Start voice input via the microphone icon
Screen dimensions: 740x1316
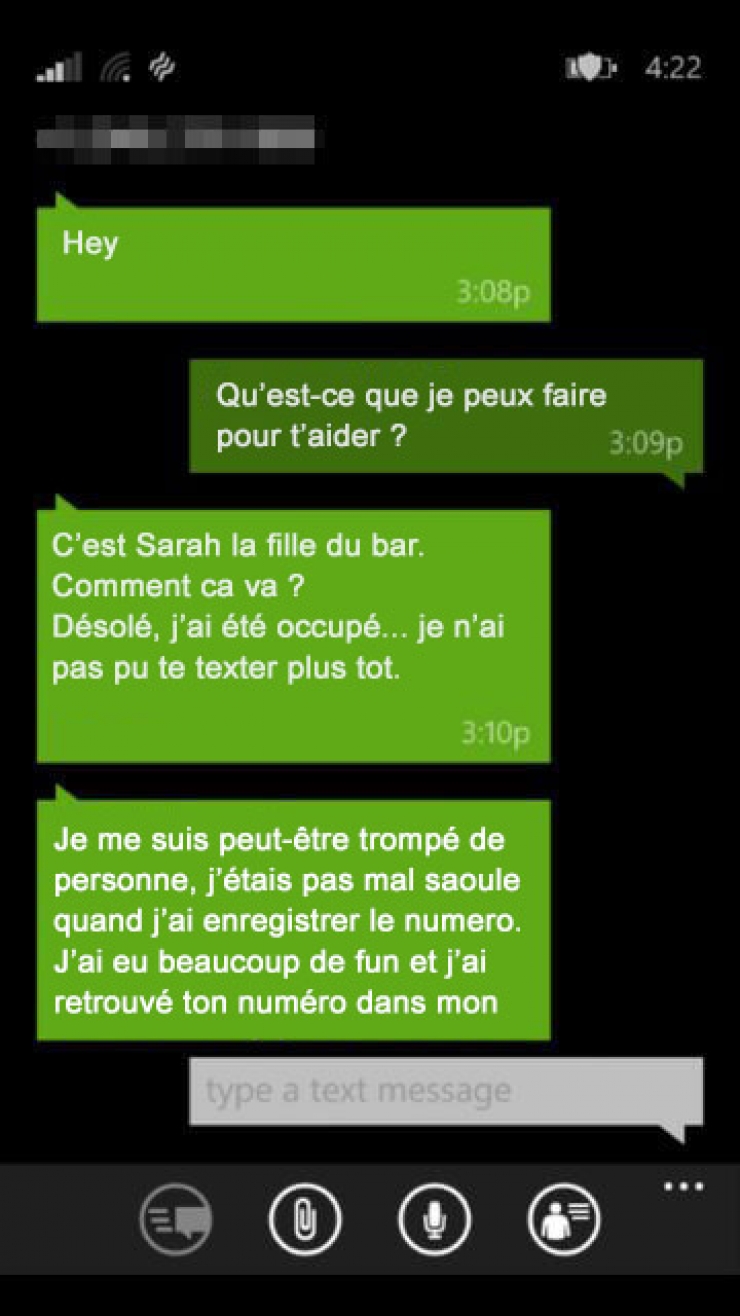(432, 1219)
